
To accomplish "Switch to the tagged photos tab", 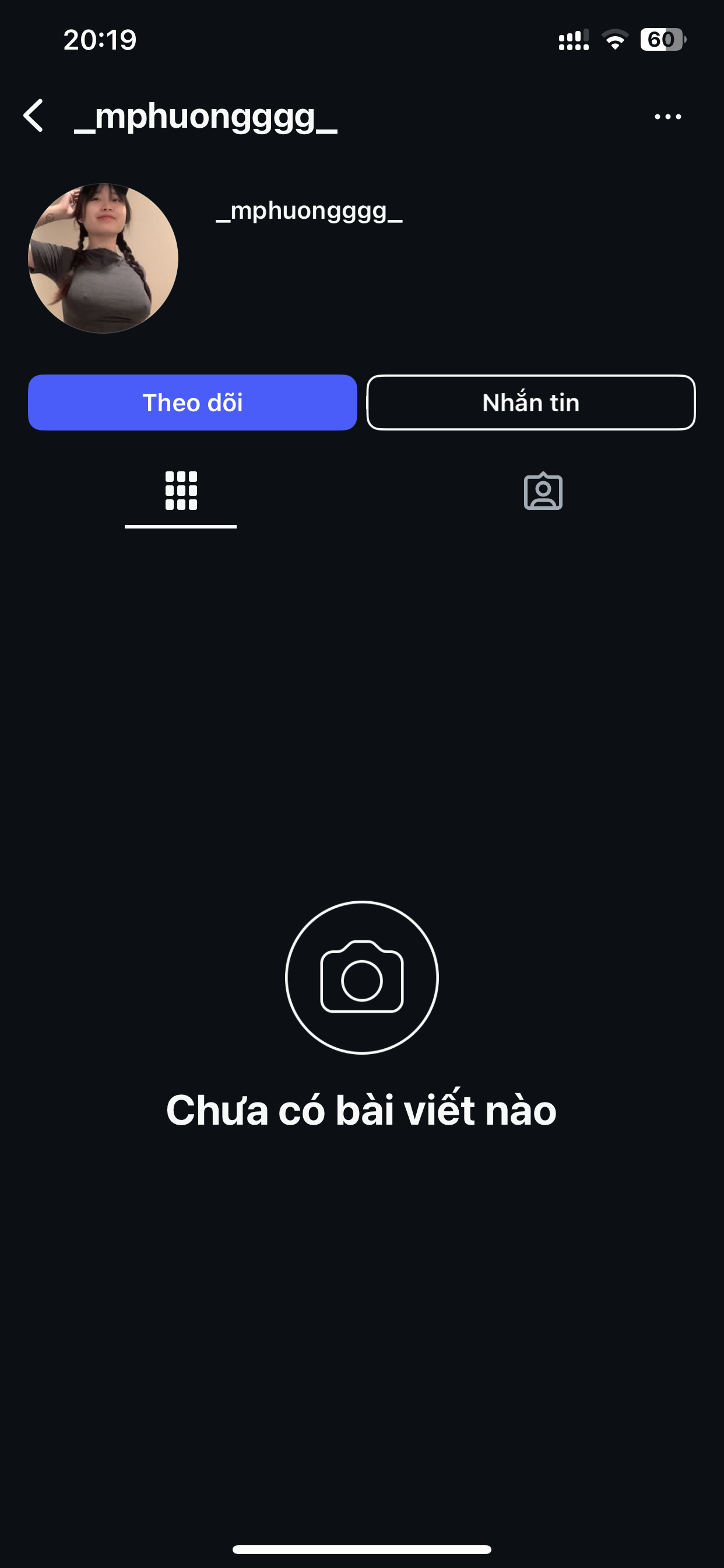I will click(543, 491).
